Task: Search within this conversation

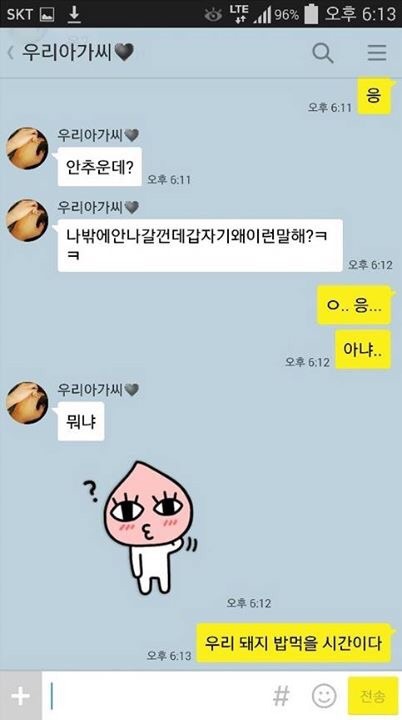Action: (x=323, y=53)
